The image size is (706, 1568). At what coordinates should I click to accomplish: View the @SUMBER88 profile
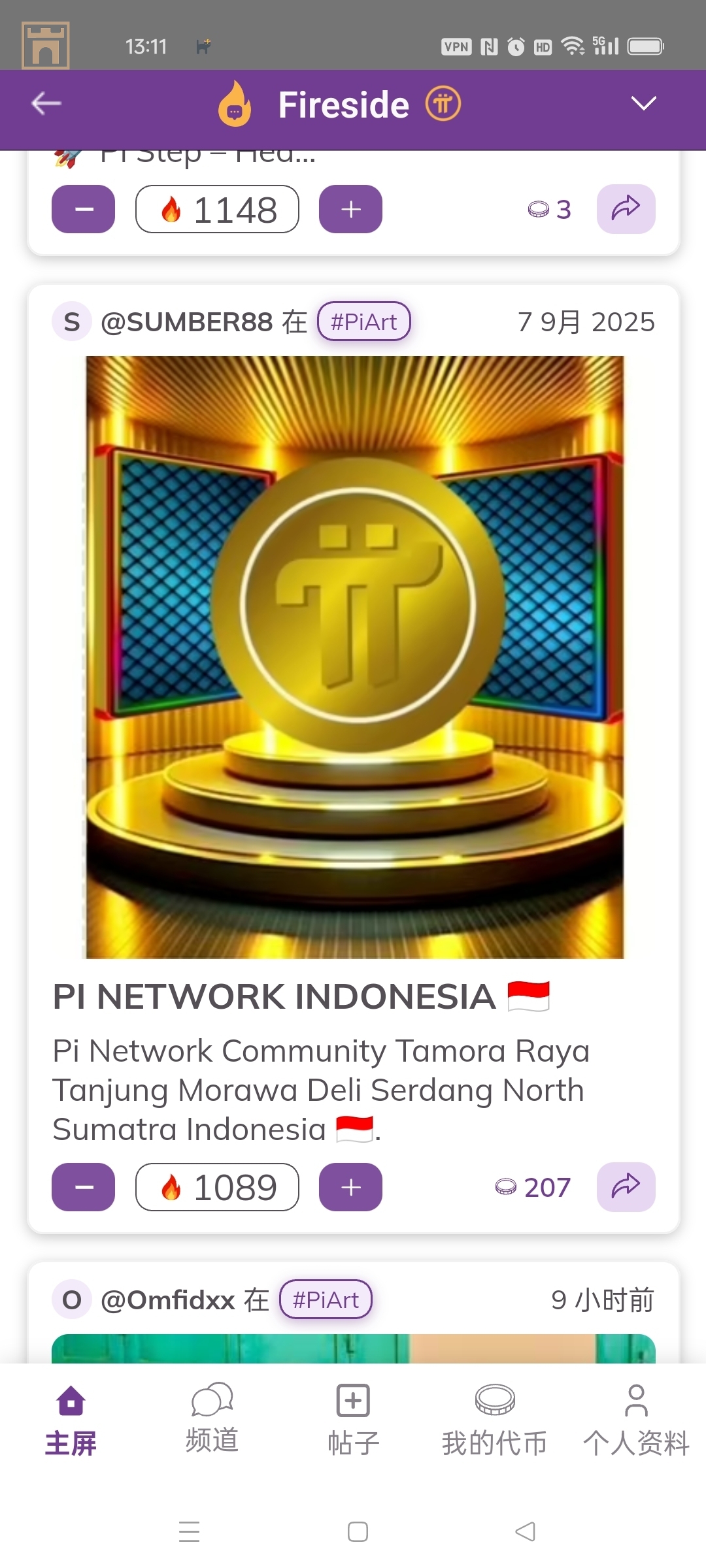186,322
